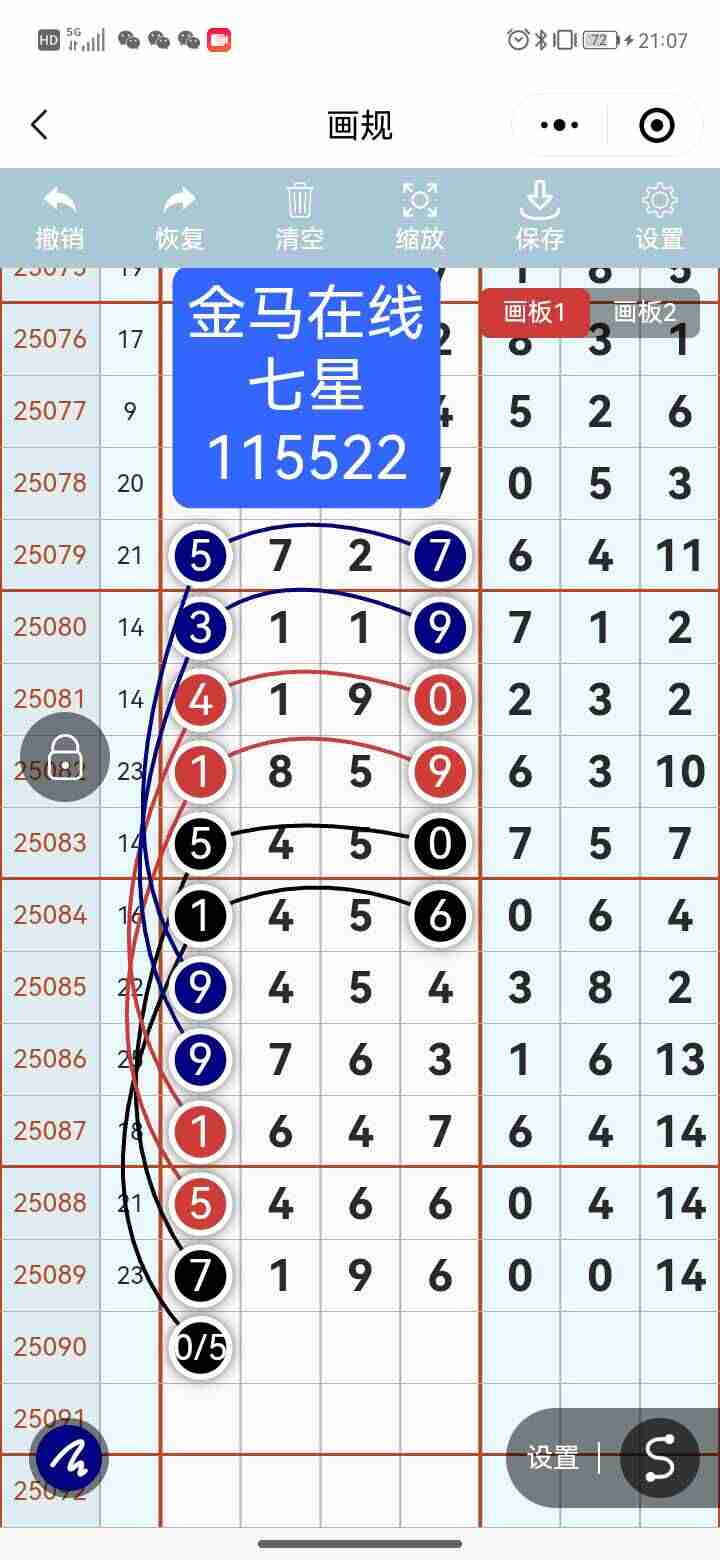Toggle the lock icon on the left edge
720x1560 pixels.
pyautogui.click(x=64, y=757)
